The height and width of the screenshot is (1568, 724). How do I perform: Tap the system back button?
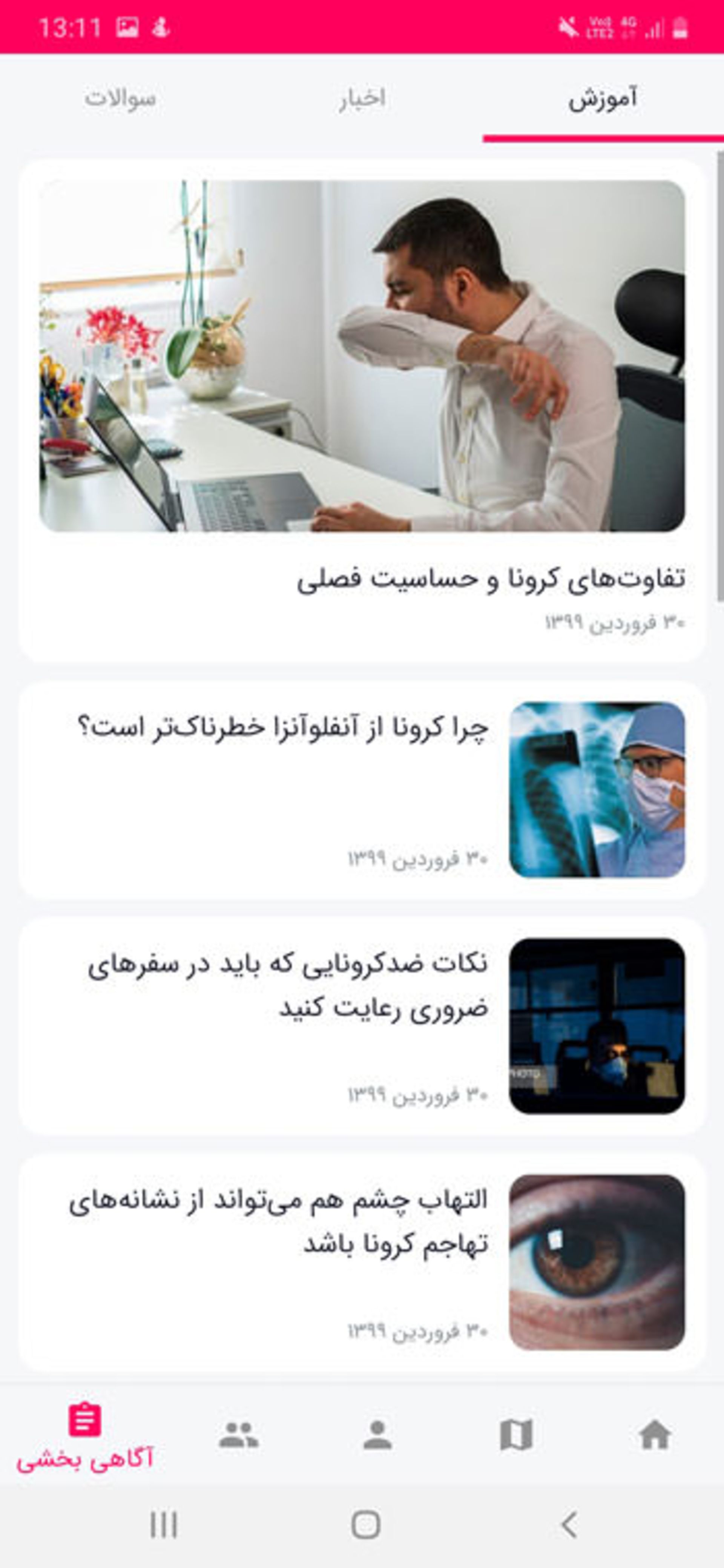(569, 1524)
